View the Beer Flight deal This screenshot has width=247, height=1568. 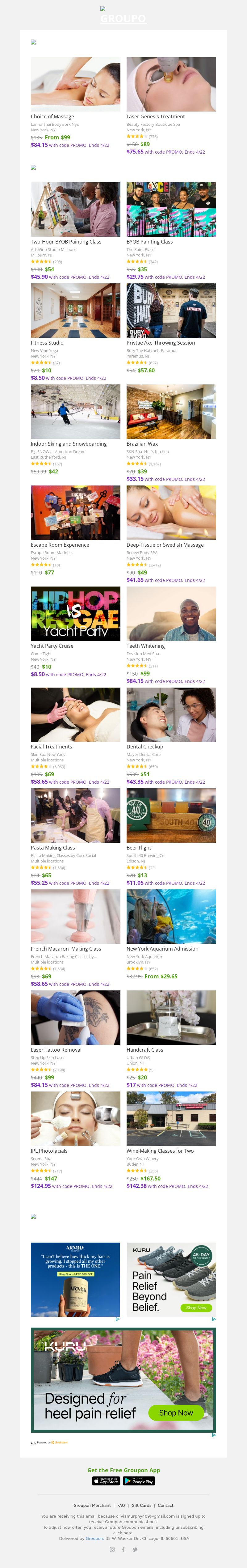[x=171, y=815]
